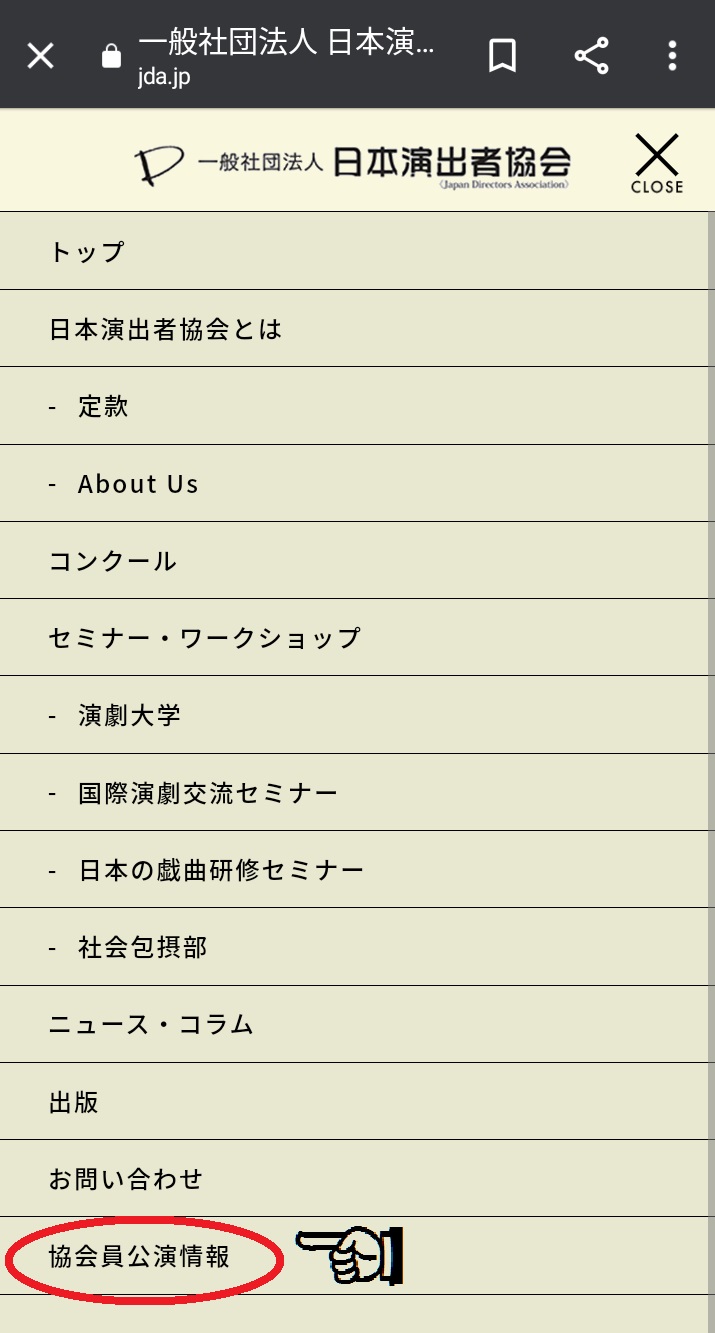The height and width of the screenshot is (1333, 715).
Task: Open the 定款 page
Action: [x=357, y=406]
